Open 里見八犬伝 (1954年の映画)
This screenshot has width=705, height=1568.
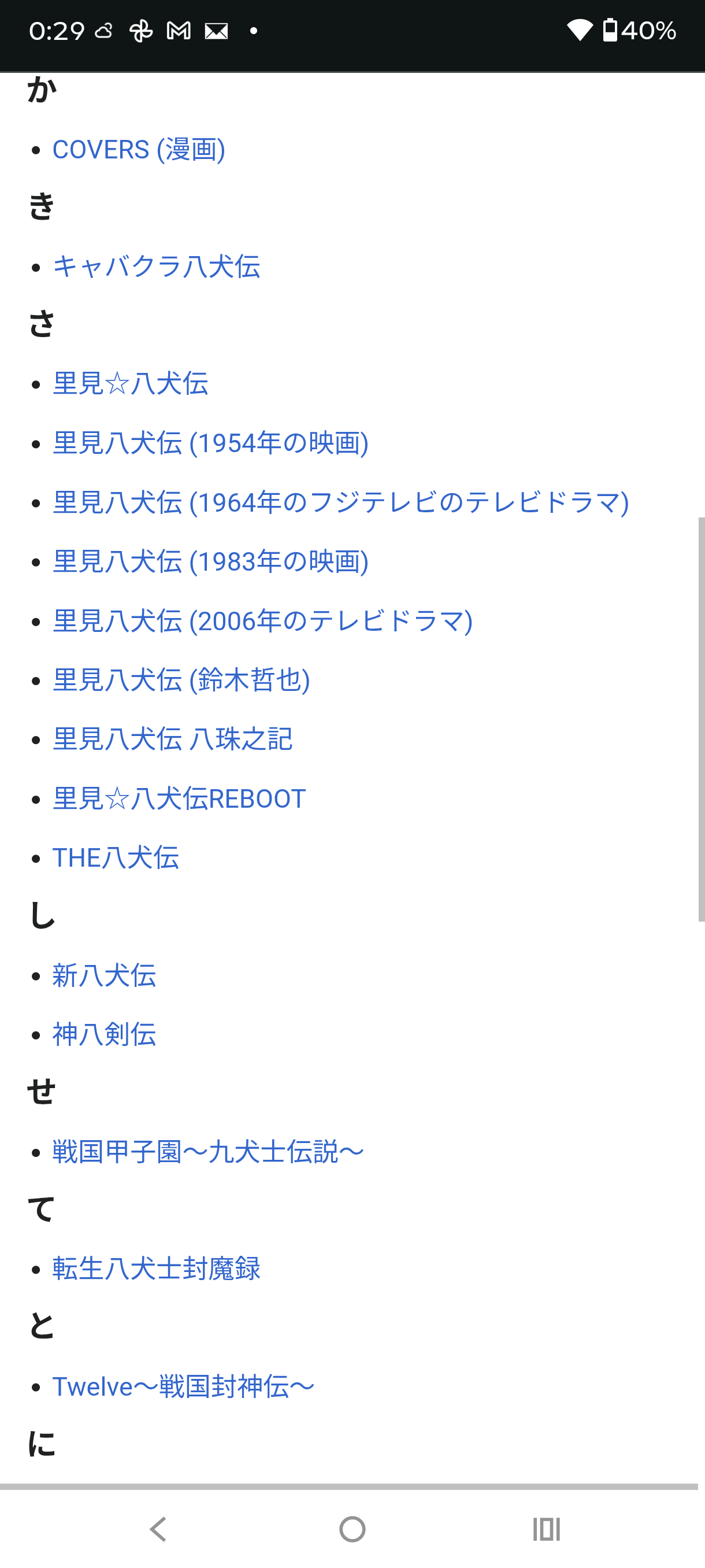[x=210, y=443]
